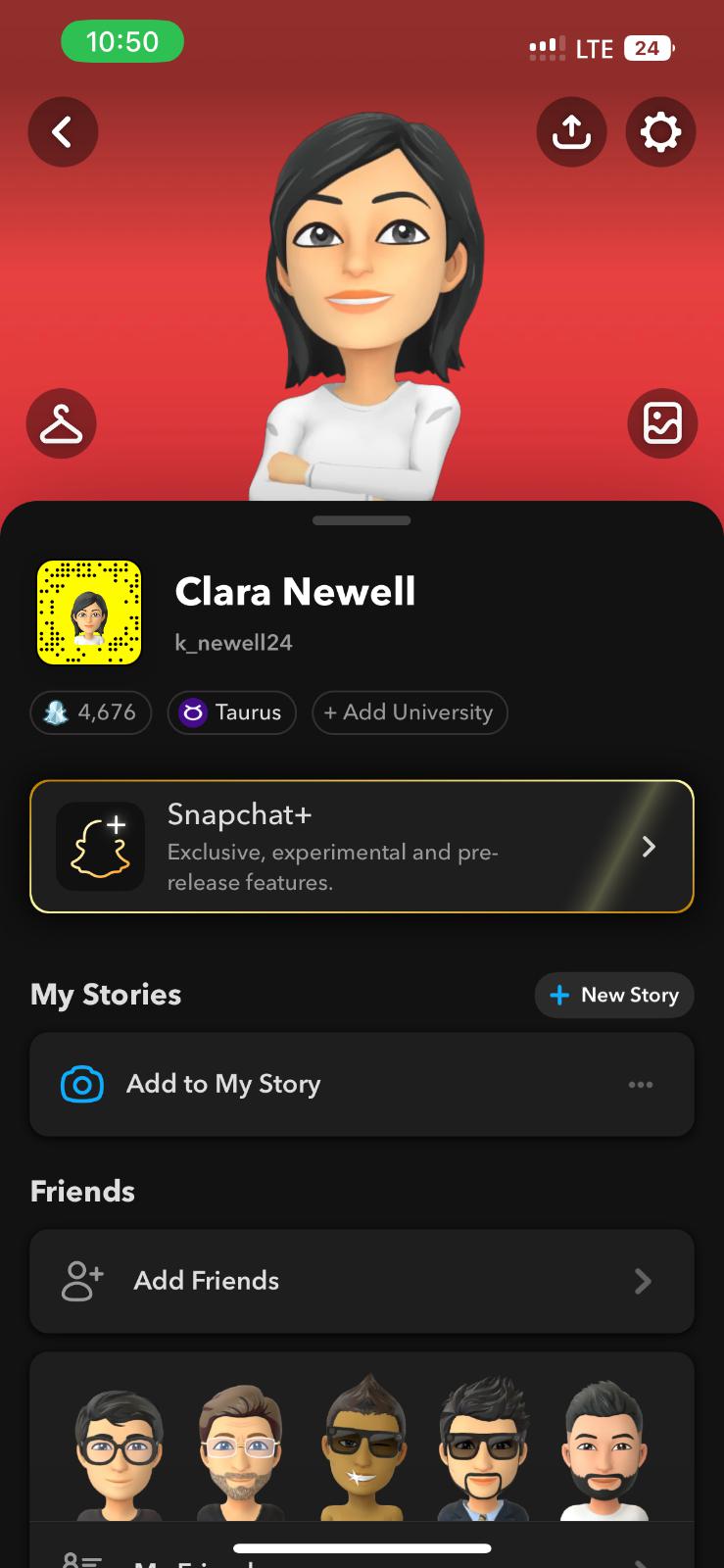Image resolution: width=724 pixels, height=1568 pixels.
Task: Open the Taurus zodiac chip
Action: click(x=232, y=712)
